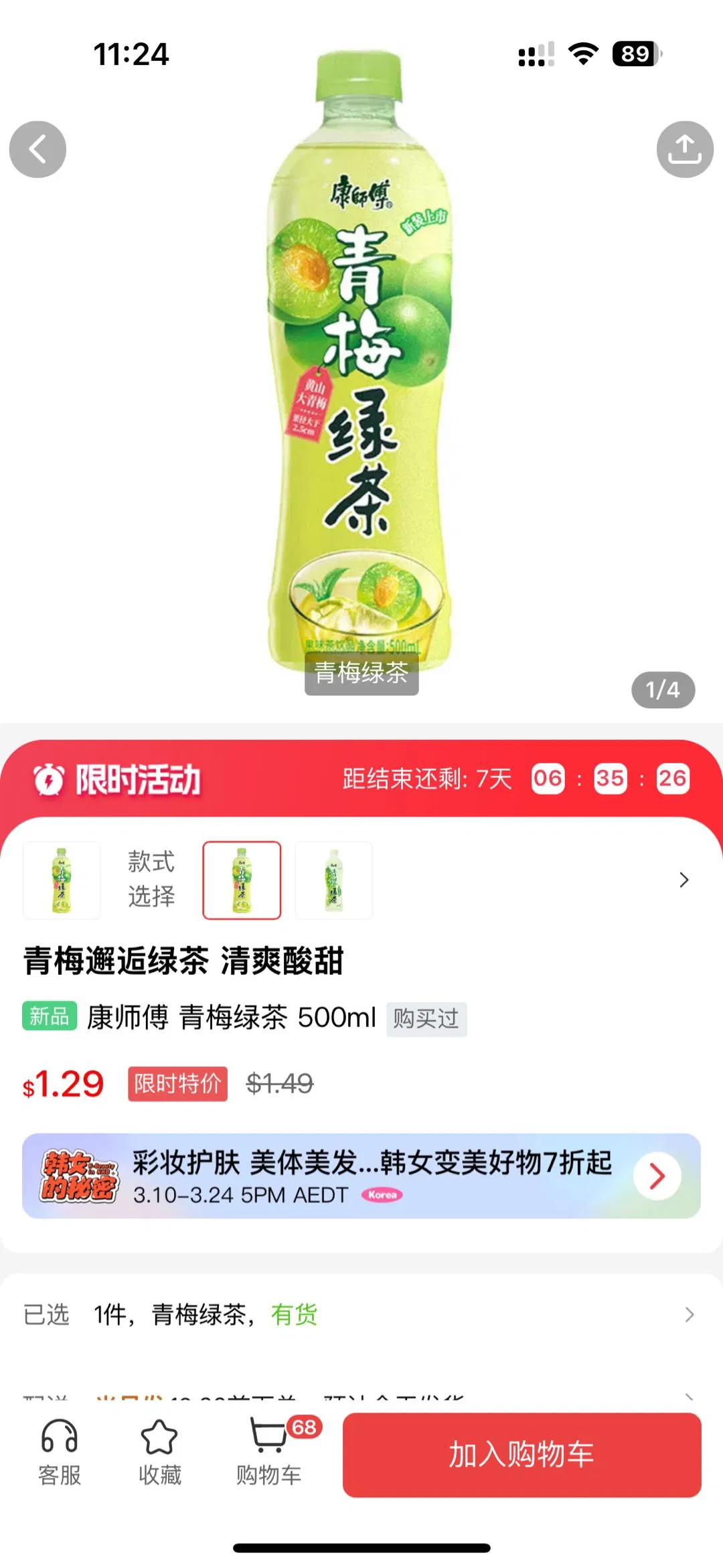
Task: Go back using the top-left arrow
Action: click(x=37, y=149)
